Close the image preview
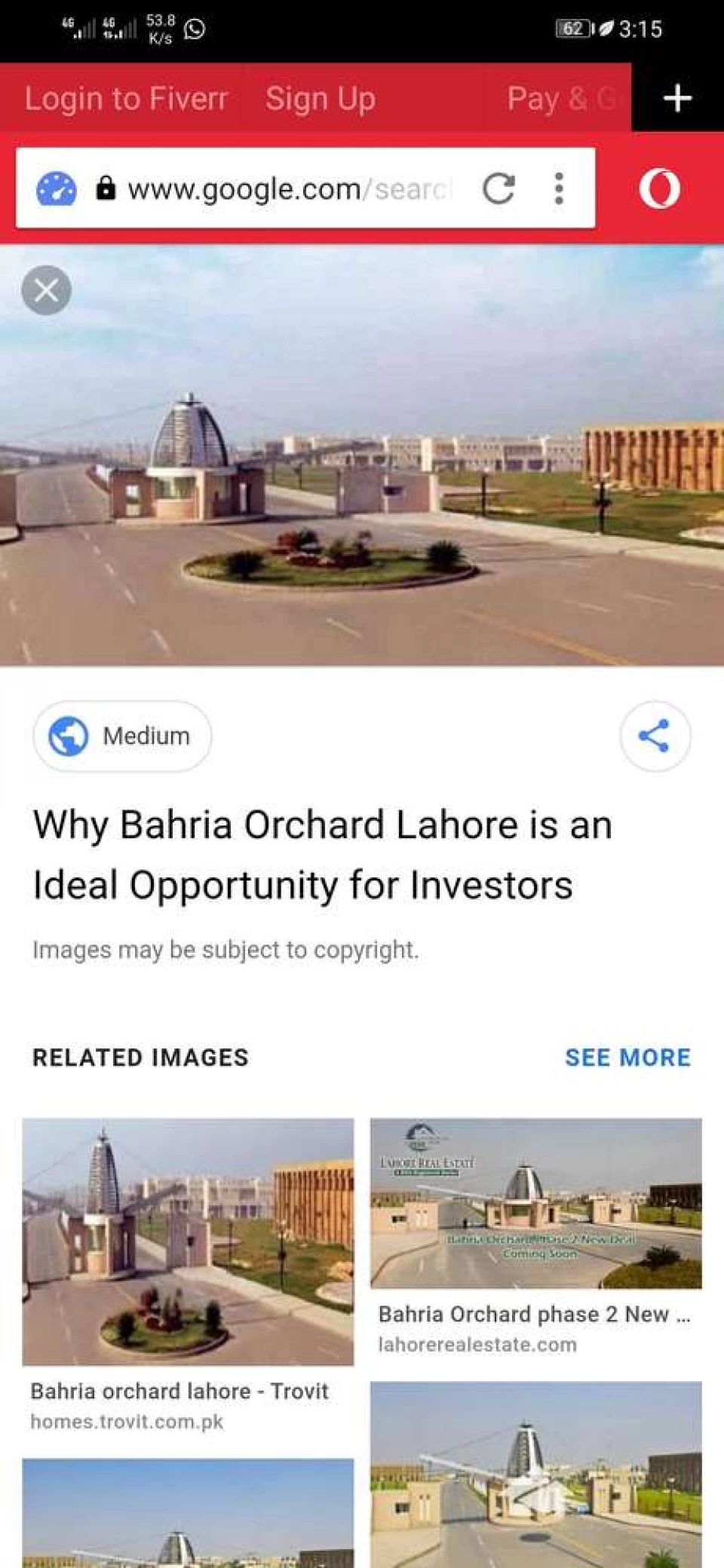This screenshot has height=1568, width=724. [47, 290]
